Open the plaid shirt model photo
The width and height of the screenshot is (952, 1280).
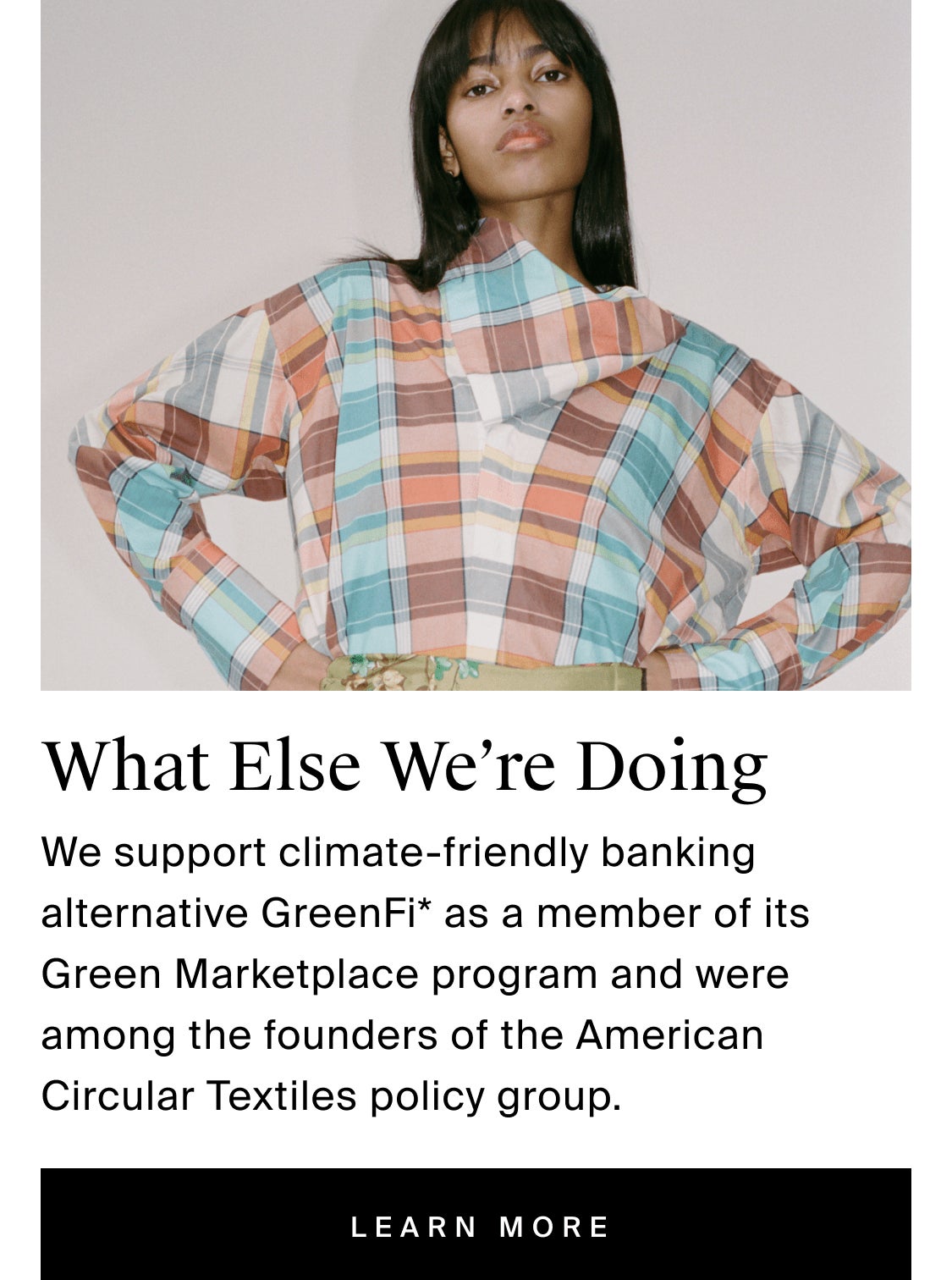[x=476, y=345]
